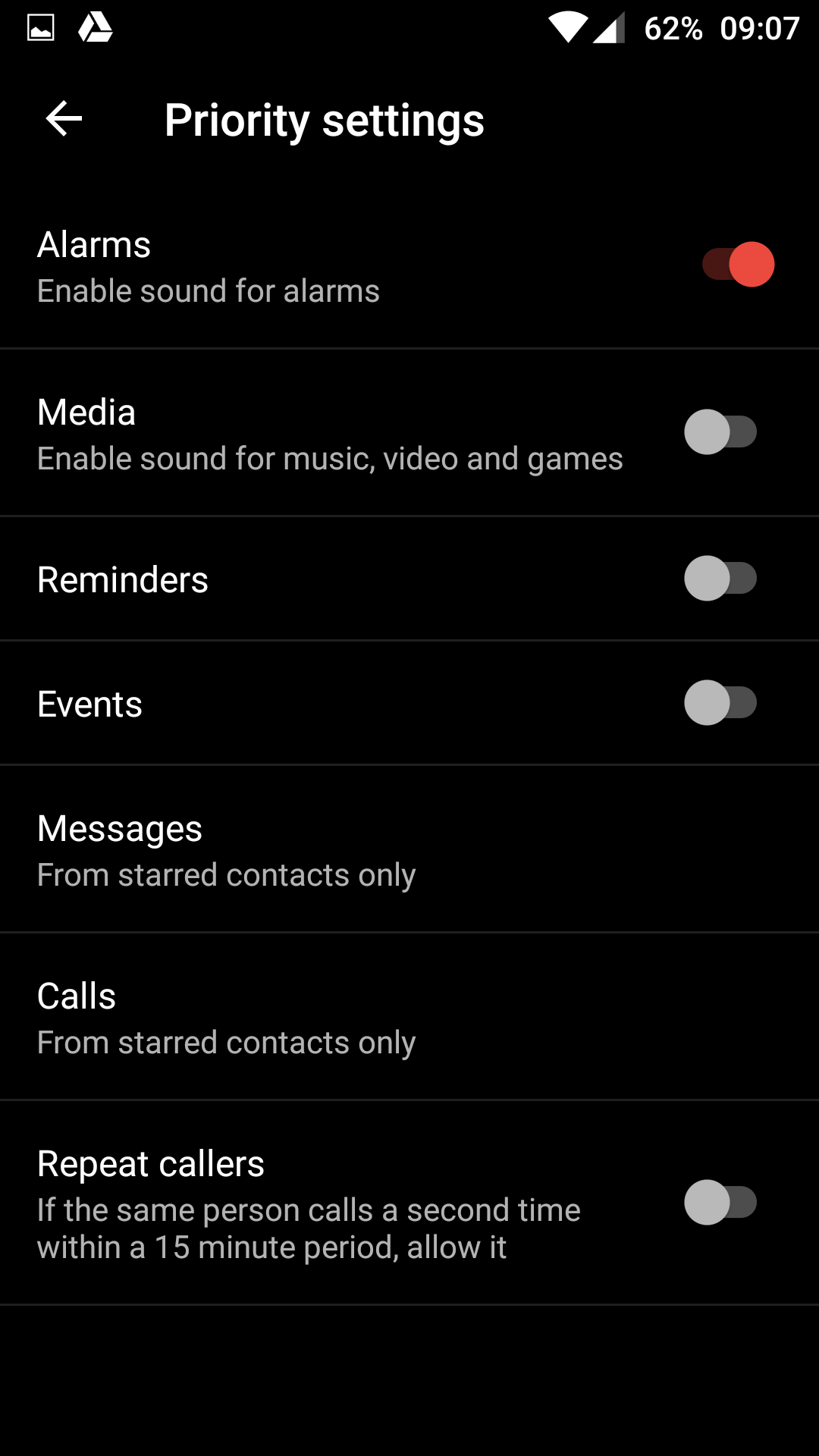Enable the Media sound toggle
Screen dimensions: 819x1456
pyautogui.click(x=720, y=432)
